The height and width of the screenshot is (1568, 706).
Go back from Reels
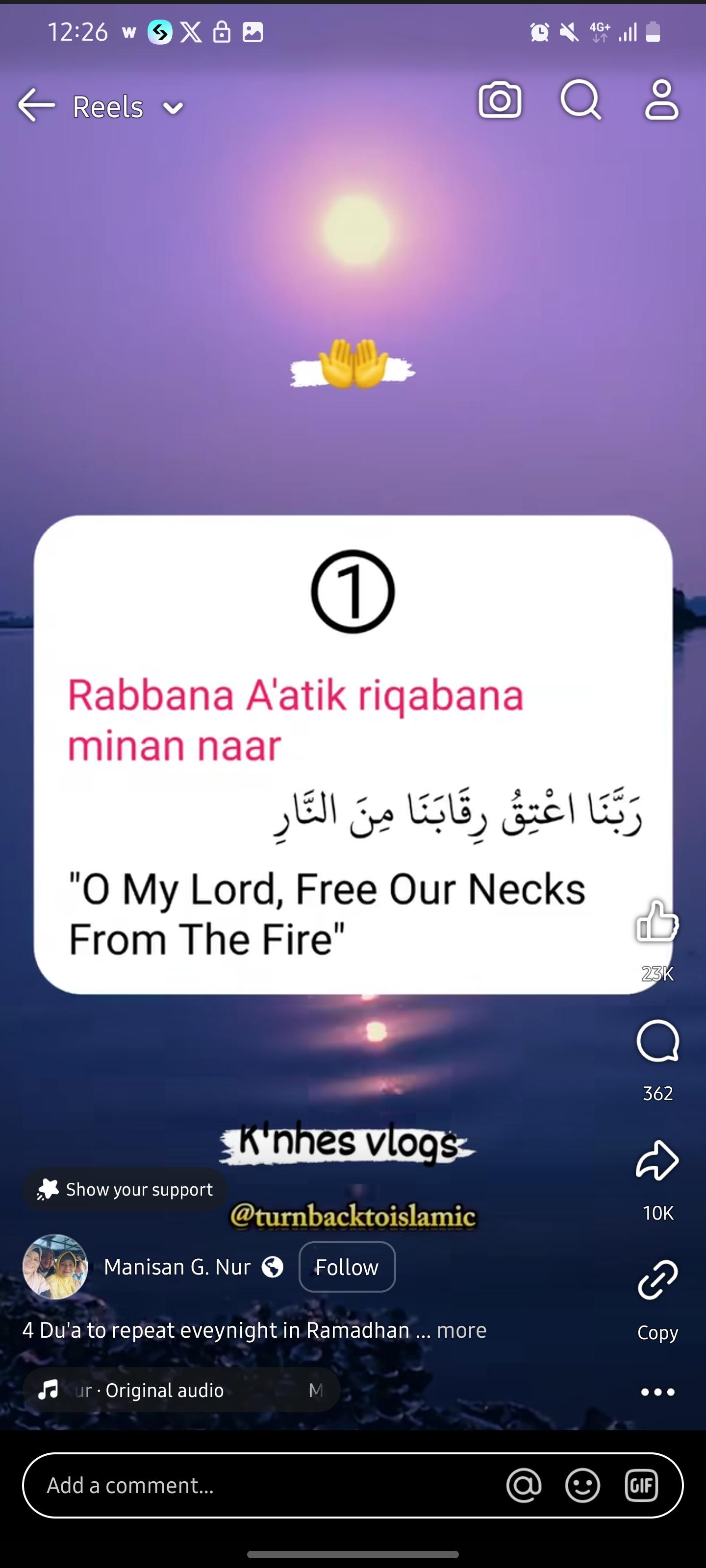[37, 105]
